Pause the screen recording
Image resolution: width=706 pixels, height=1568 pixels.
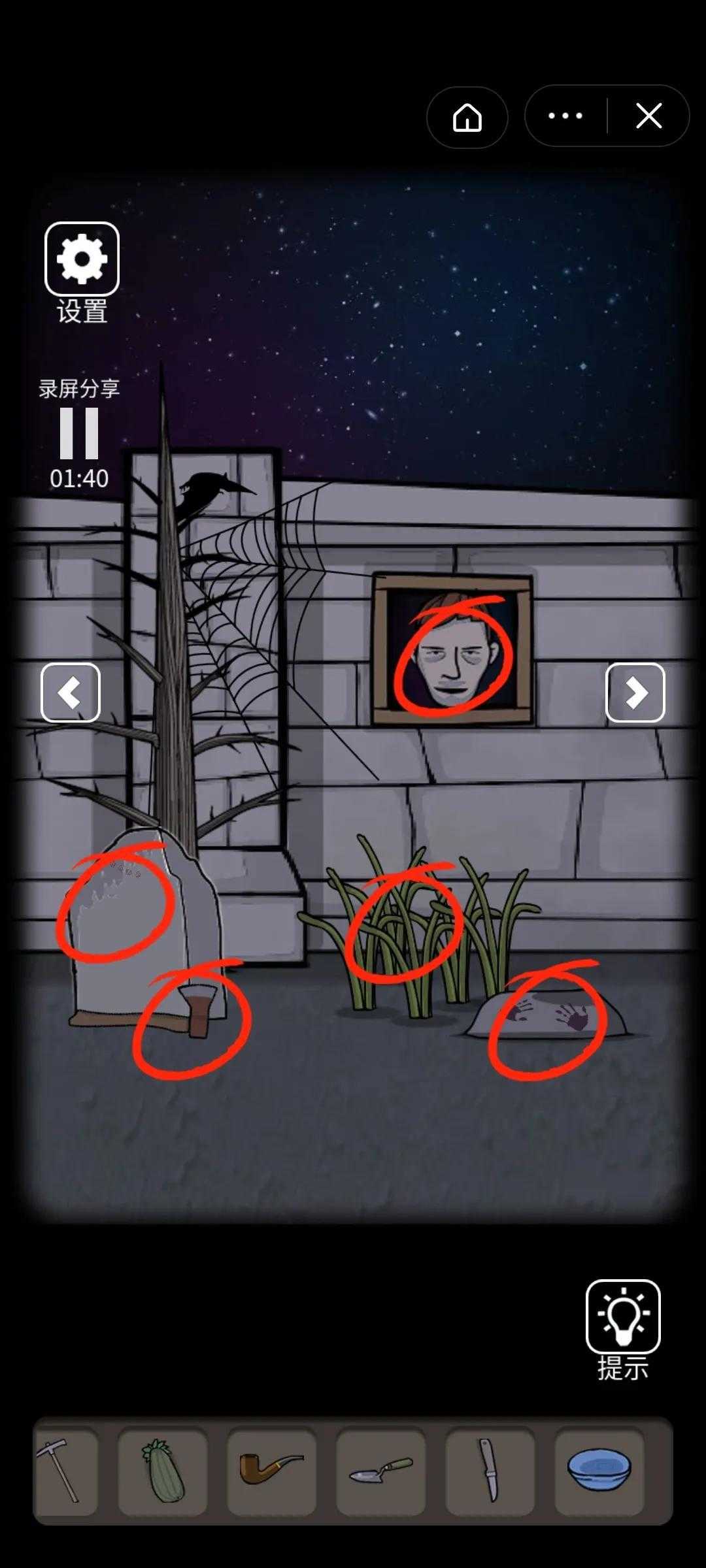pyautogui.click(x=79, y=434)
